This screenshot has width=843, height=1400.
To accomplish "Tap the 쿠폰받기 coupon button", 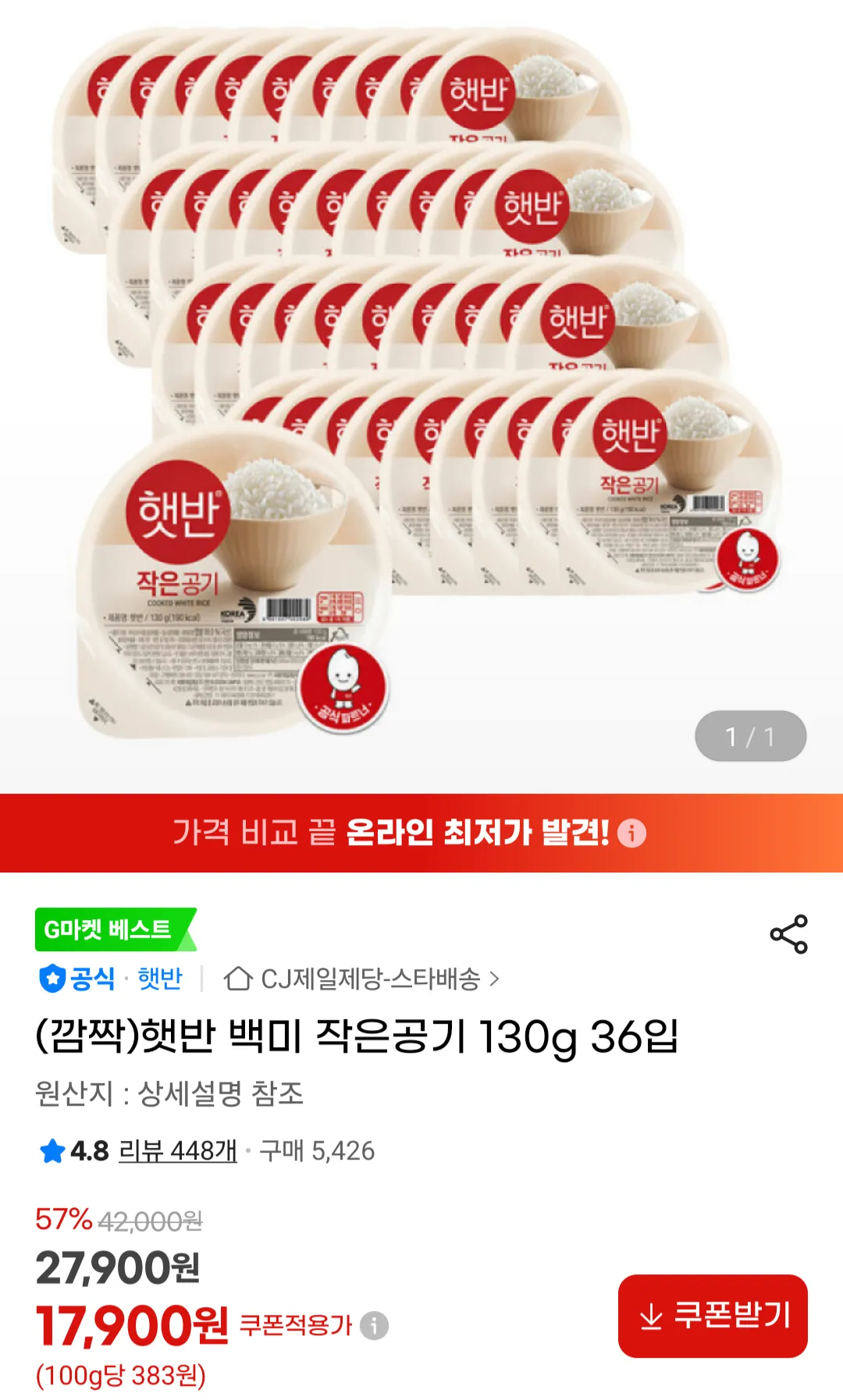I will click(x=713, y=1316).
